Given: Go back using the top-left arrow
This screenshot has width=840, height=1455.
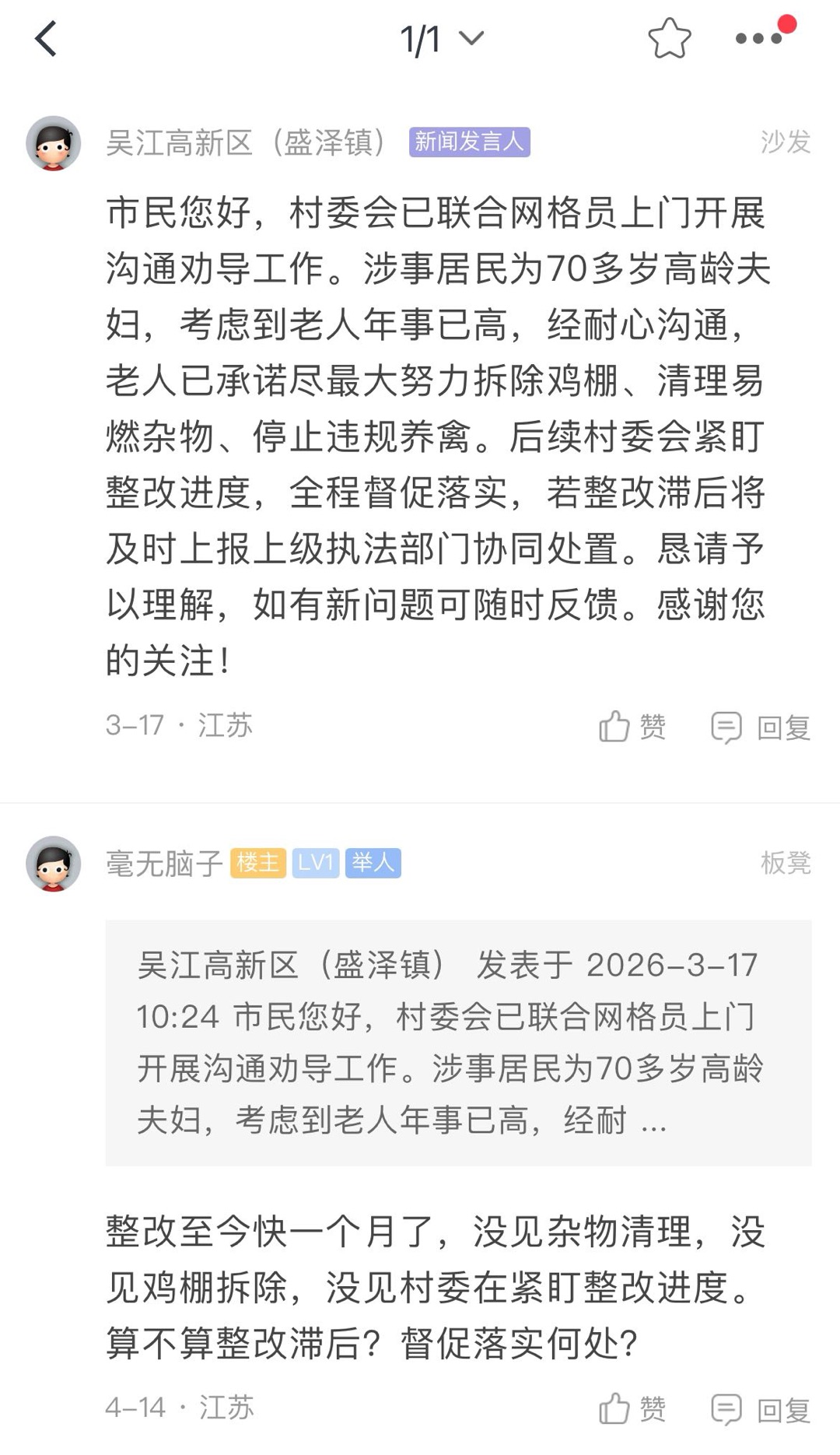Looking at the screenshot, I should point(47,39).
